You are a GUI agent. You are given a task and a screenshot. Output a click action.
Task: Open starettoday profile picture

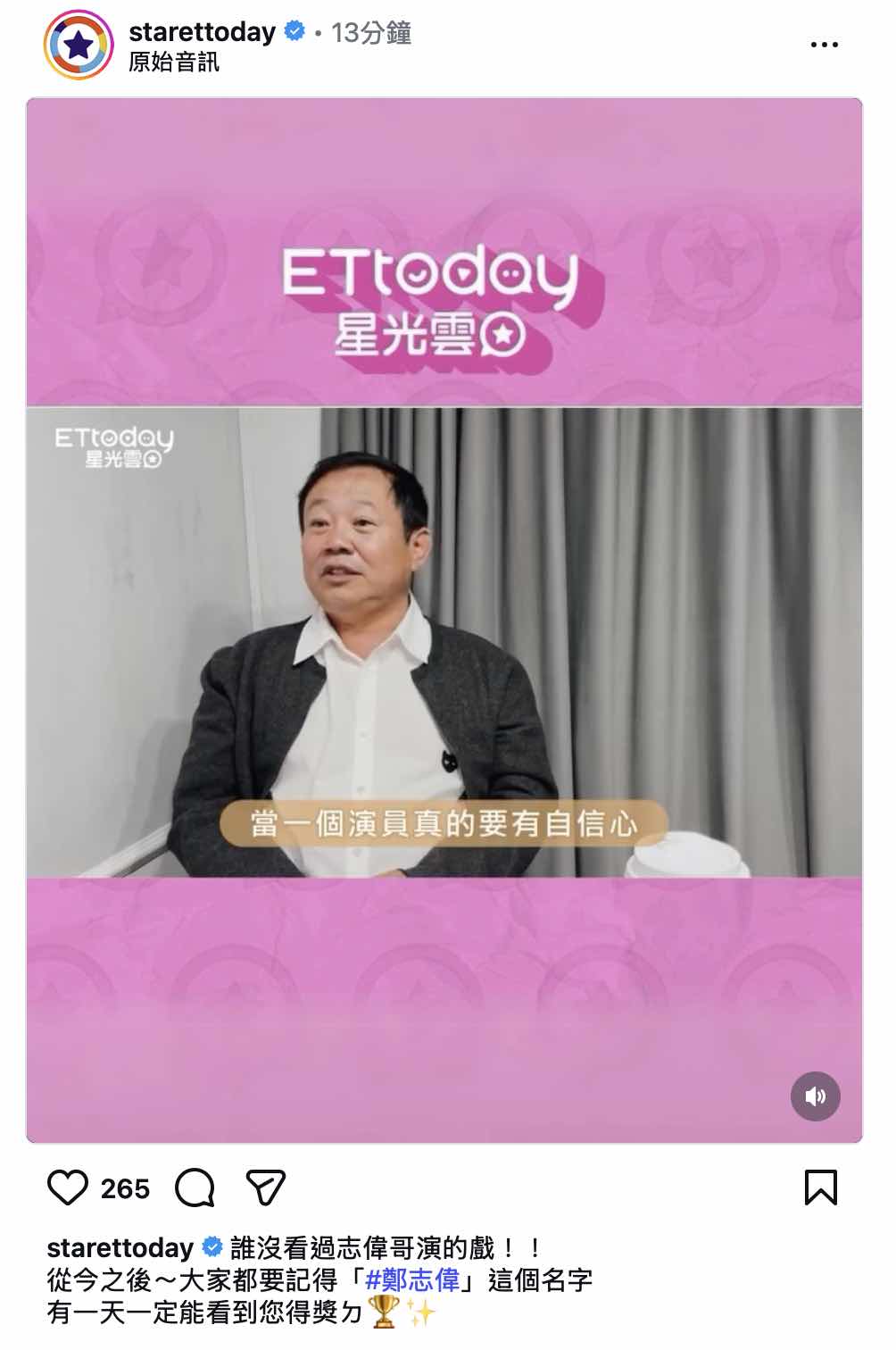click(x=79, y=45)
